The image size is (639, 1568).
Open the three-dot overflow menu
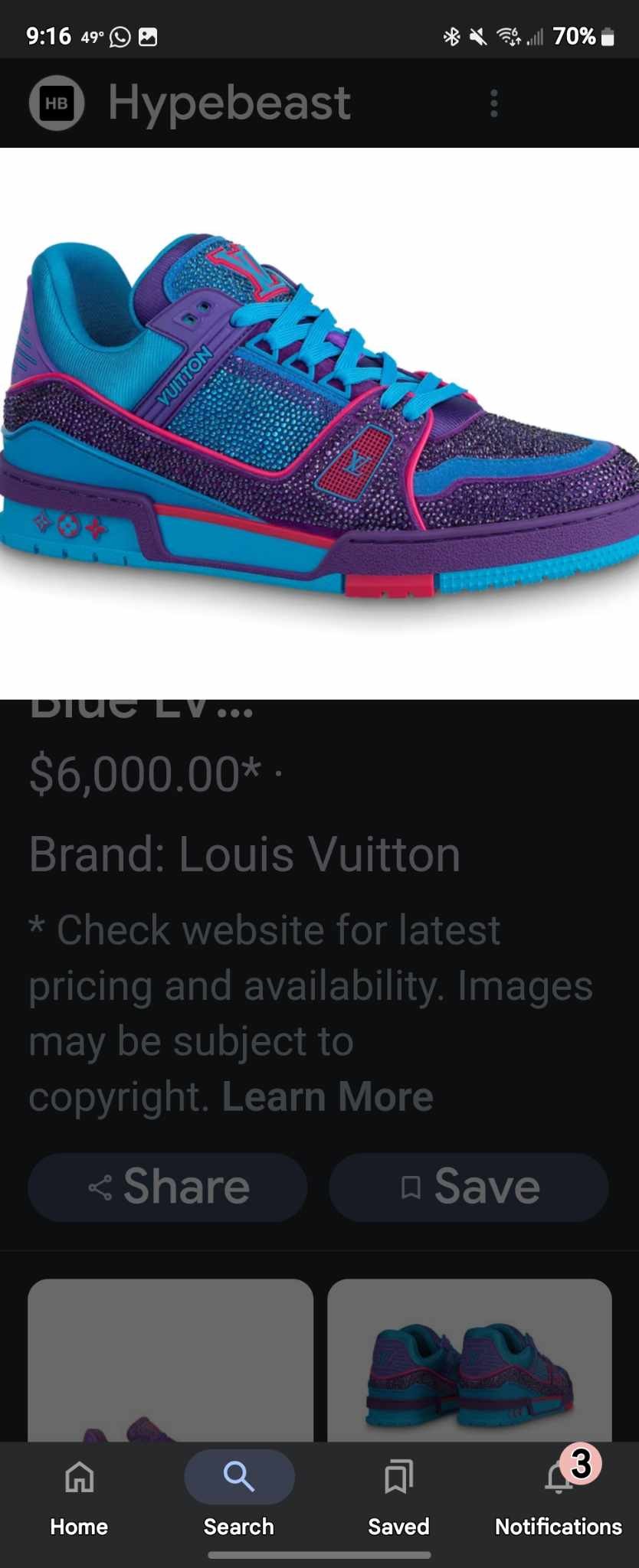click(494, 103)
